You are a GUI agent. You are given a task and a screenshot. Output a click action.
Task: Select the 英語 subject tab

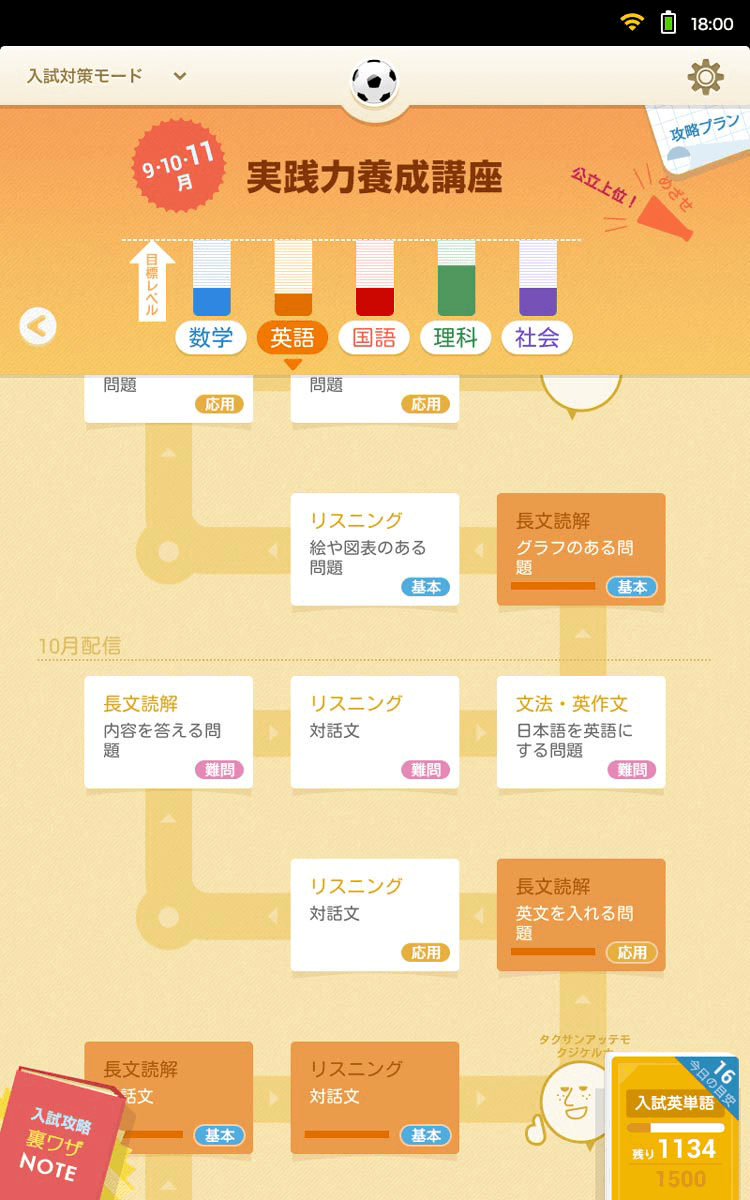[292, 338]
